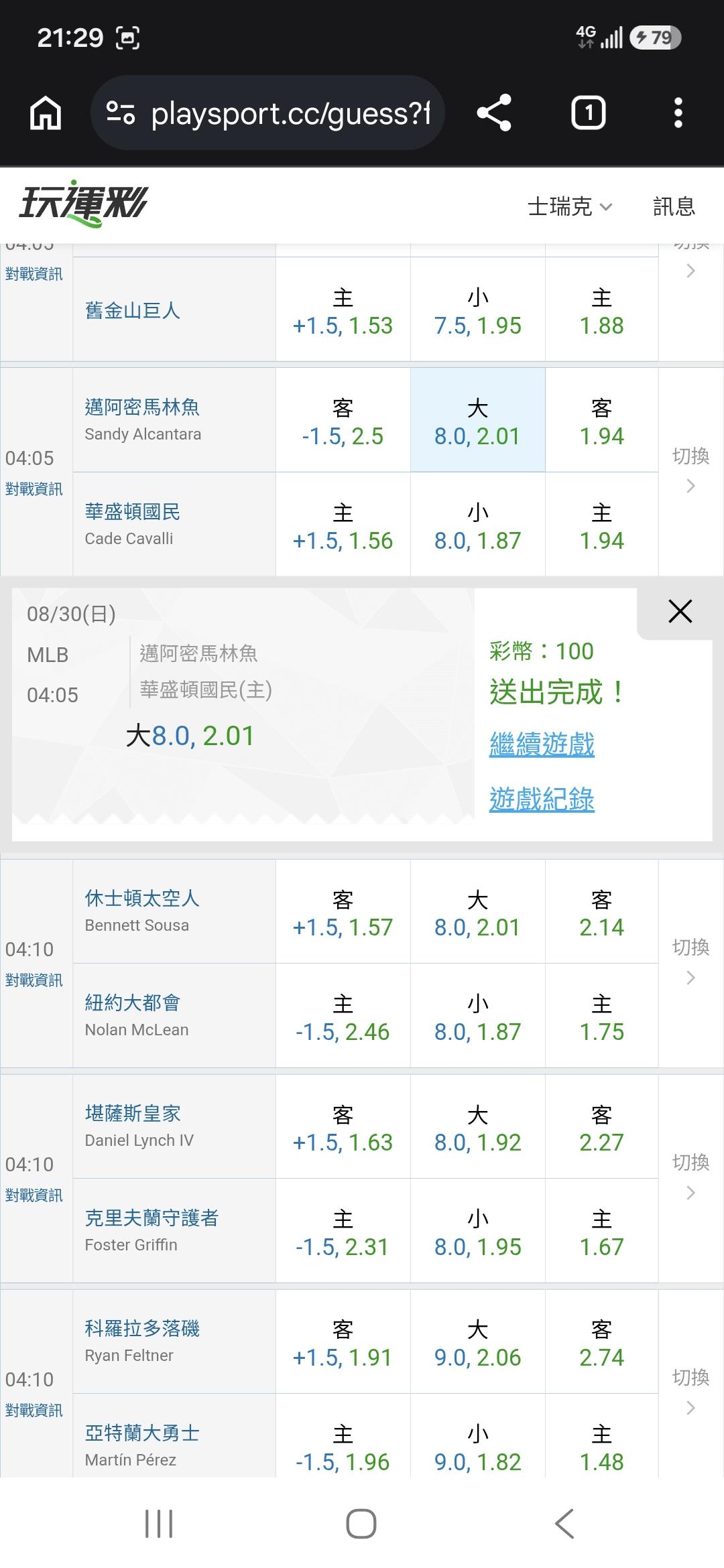Tap 切換 for the 堪薩斯皇家 game
724x1568 pixels.
[x=690, y=1176]
